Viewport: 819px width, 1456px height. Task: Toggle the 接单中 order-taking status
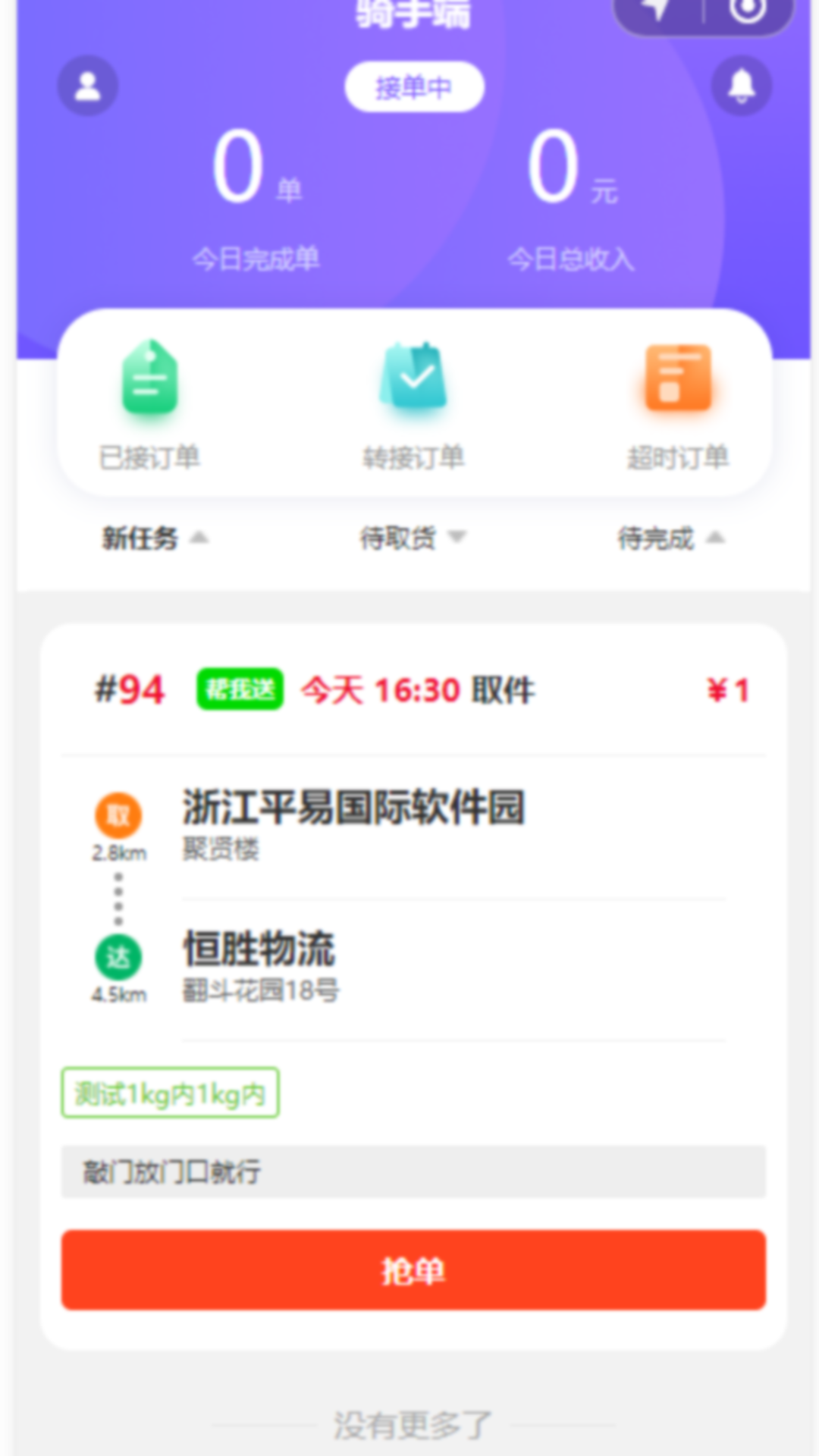pyautogui.click(x=414, y=86)
